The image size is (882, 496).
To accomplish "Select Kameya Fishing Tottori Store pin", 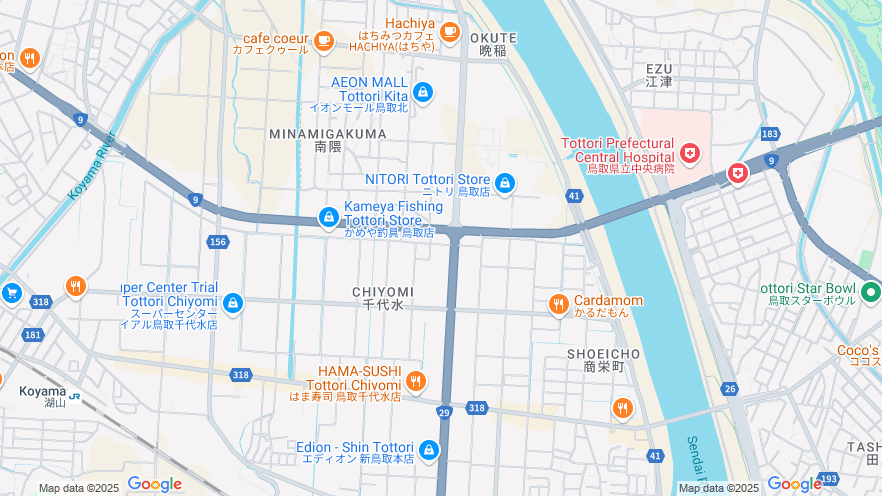I will [328, 216].
